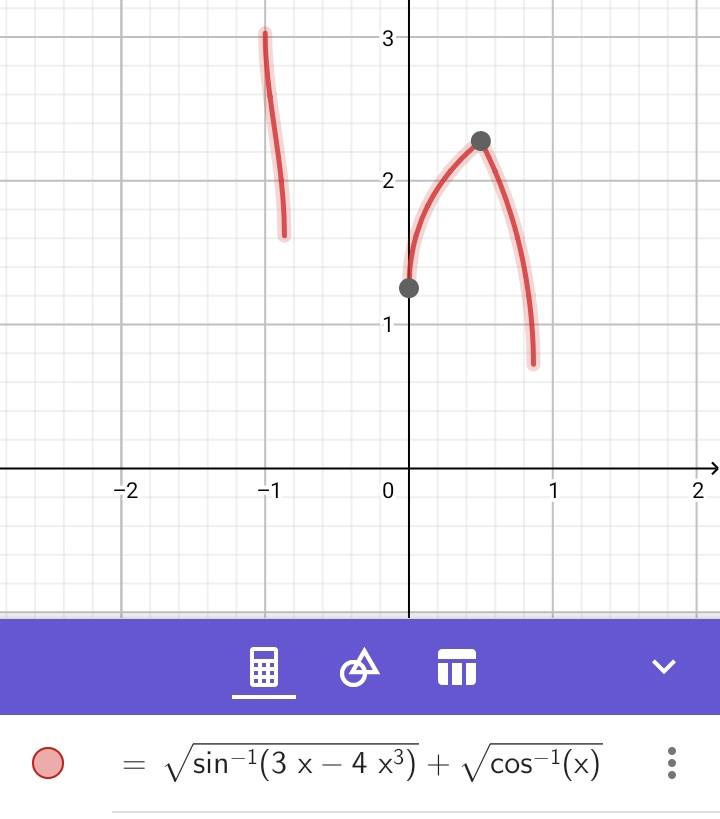Switch to the Algebra calculator tab
This screenshot has height=819, width=720.
(x=264, y=667)
